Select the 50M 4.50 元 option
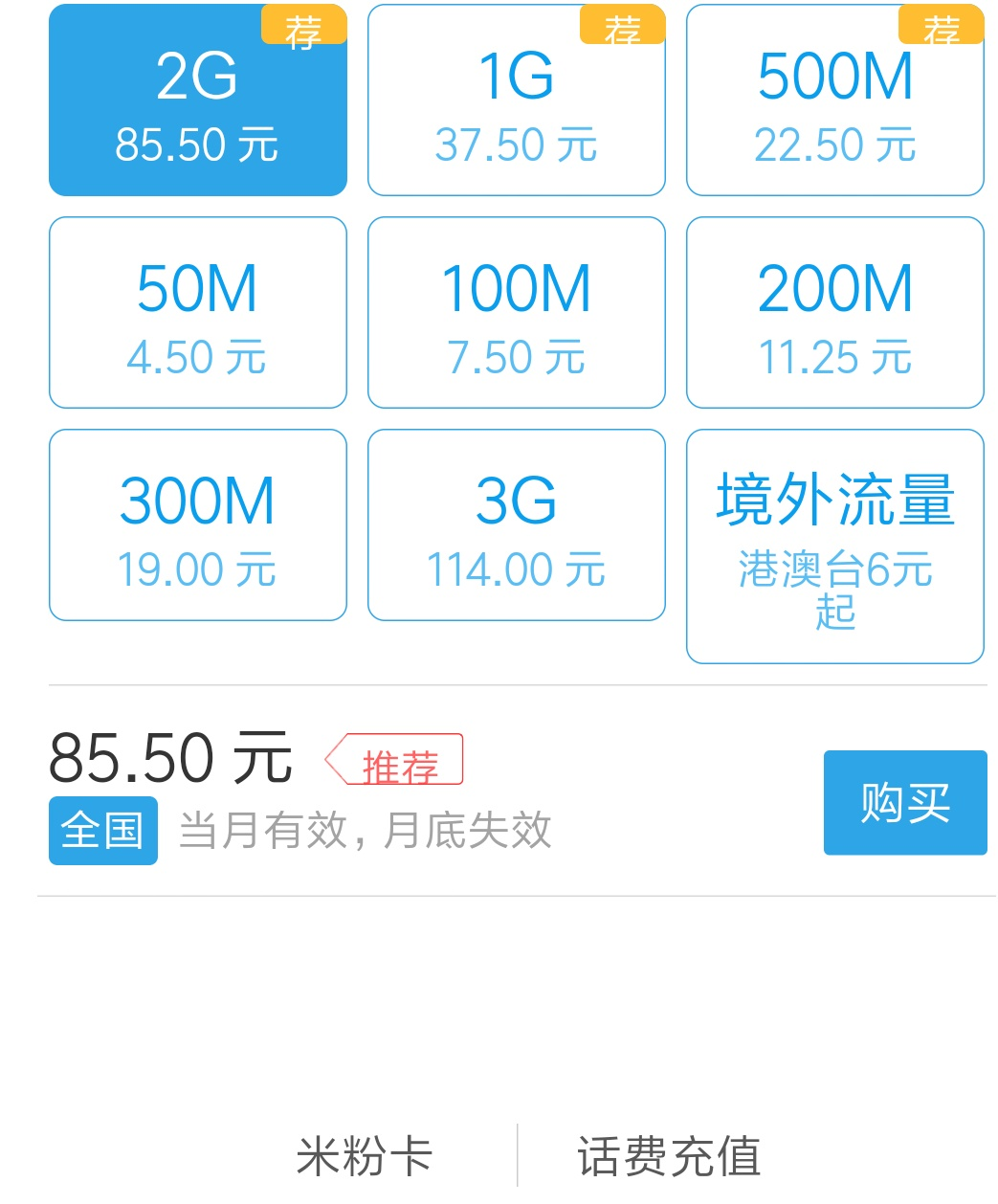 click(x=197, y=313)
